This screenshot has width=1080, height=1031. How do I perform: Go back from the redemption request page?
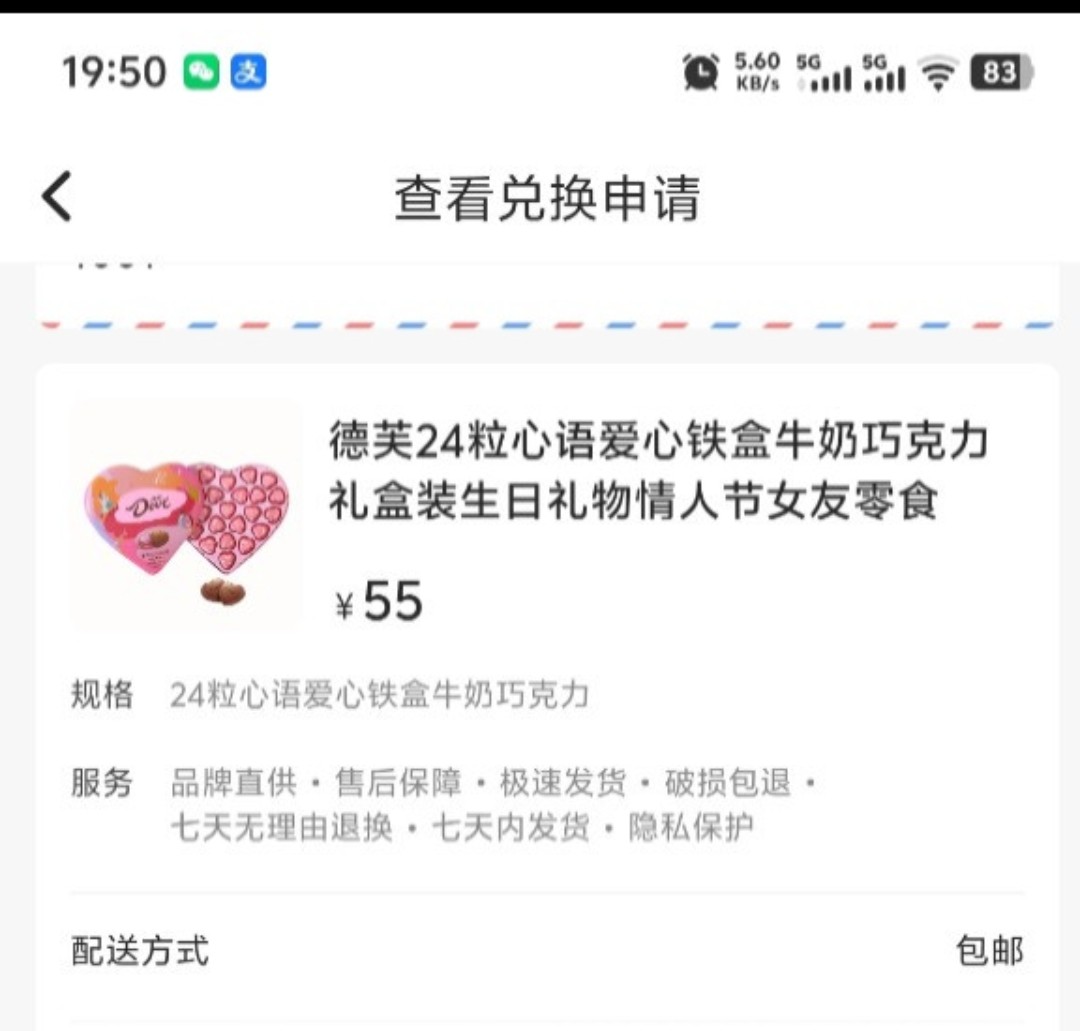coord(57,196)
